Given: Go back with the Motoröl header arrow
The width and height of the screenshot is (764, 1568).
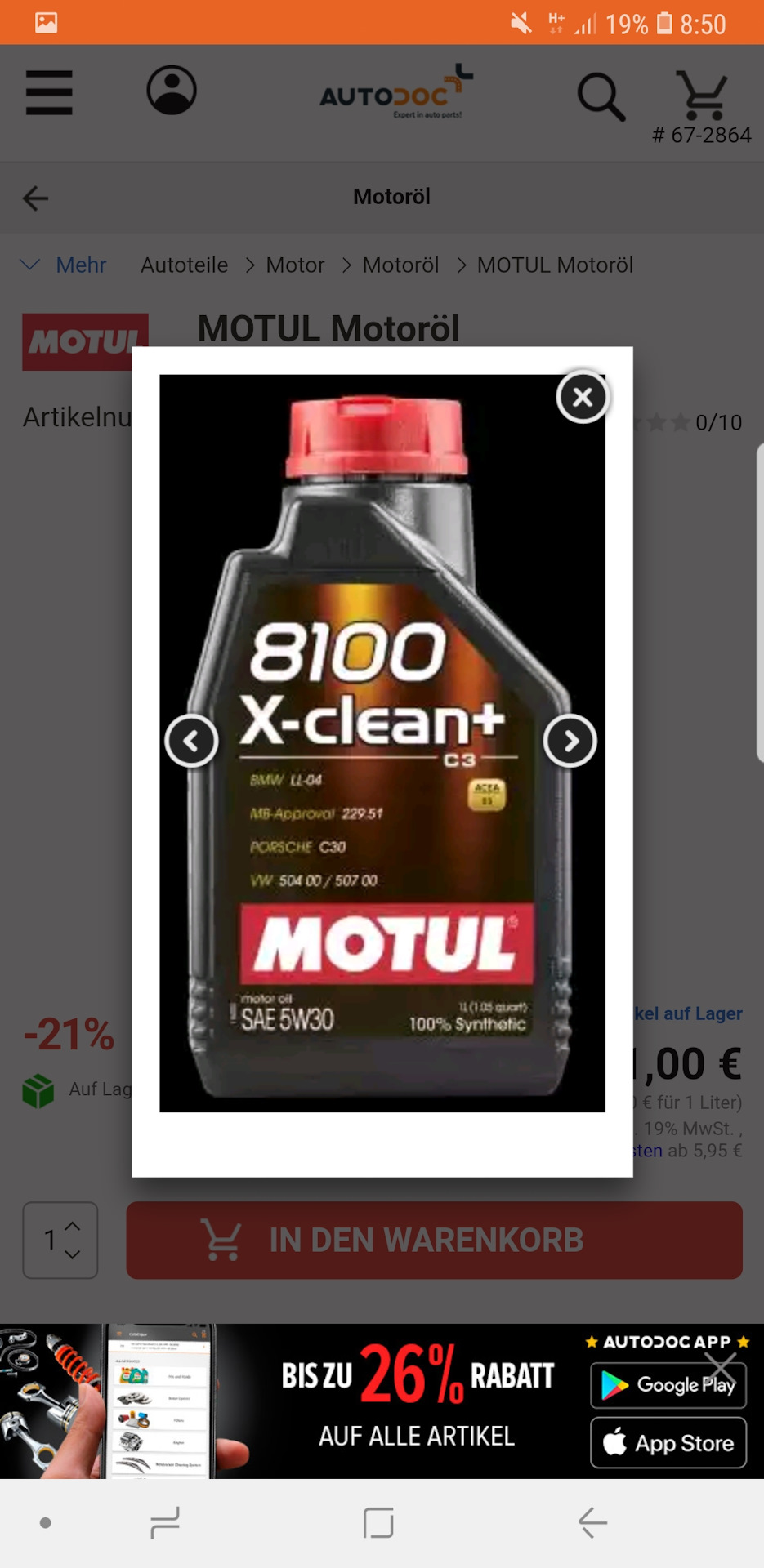Looking at the screenshot, I should 35,198.
